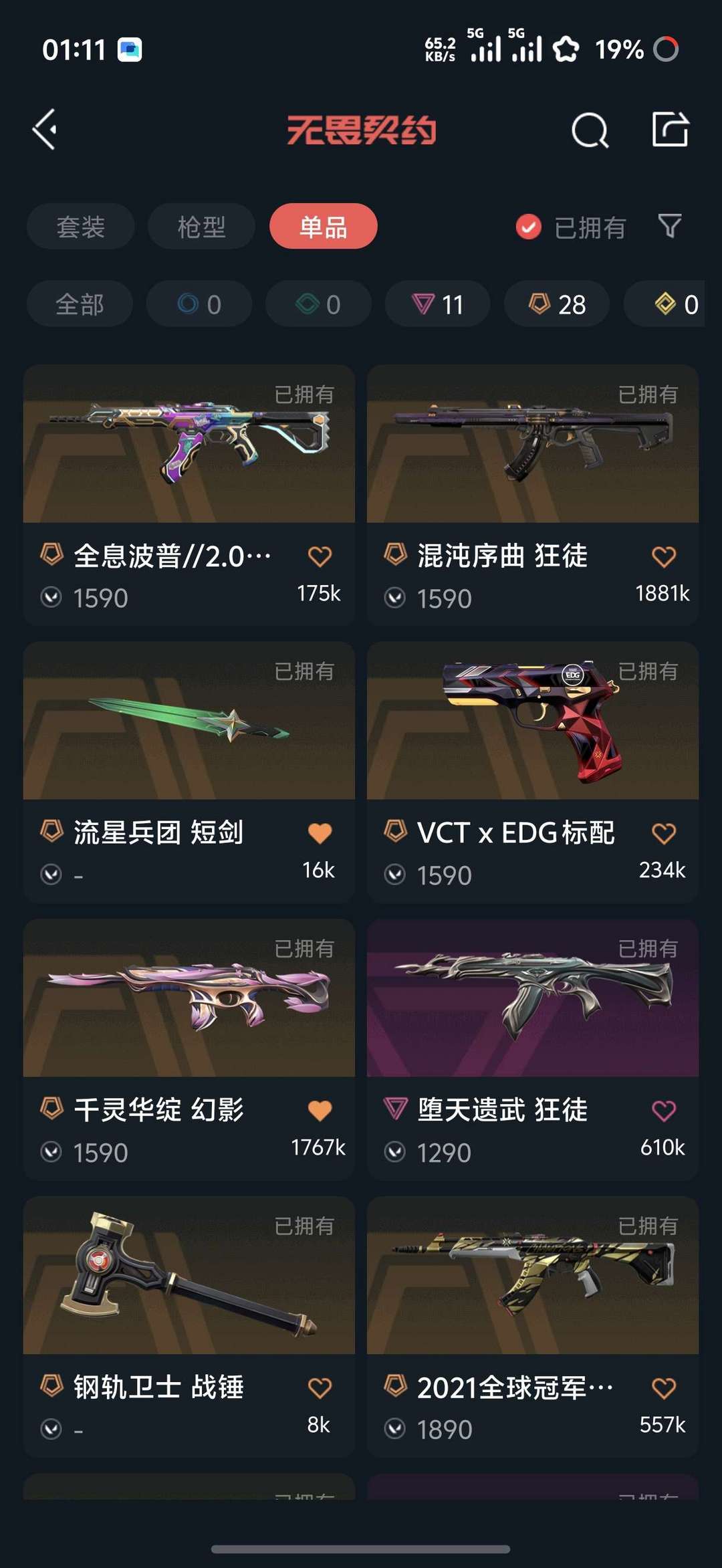Switch to the 套装 tab

[x=80, y=227]
